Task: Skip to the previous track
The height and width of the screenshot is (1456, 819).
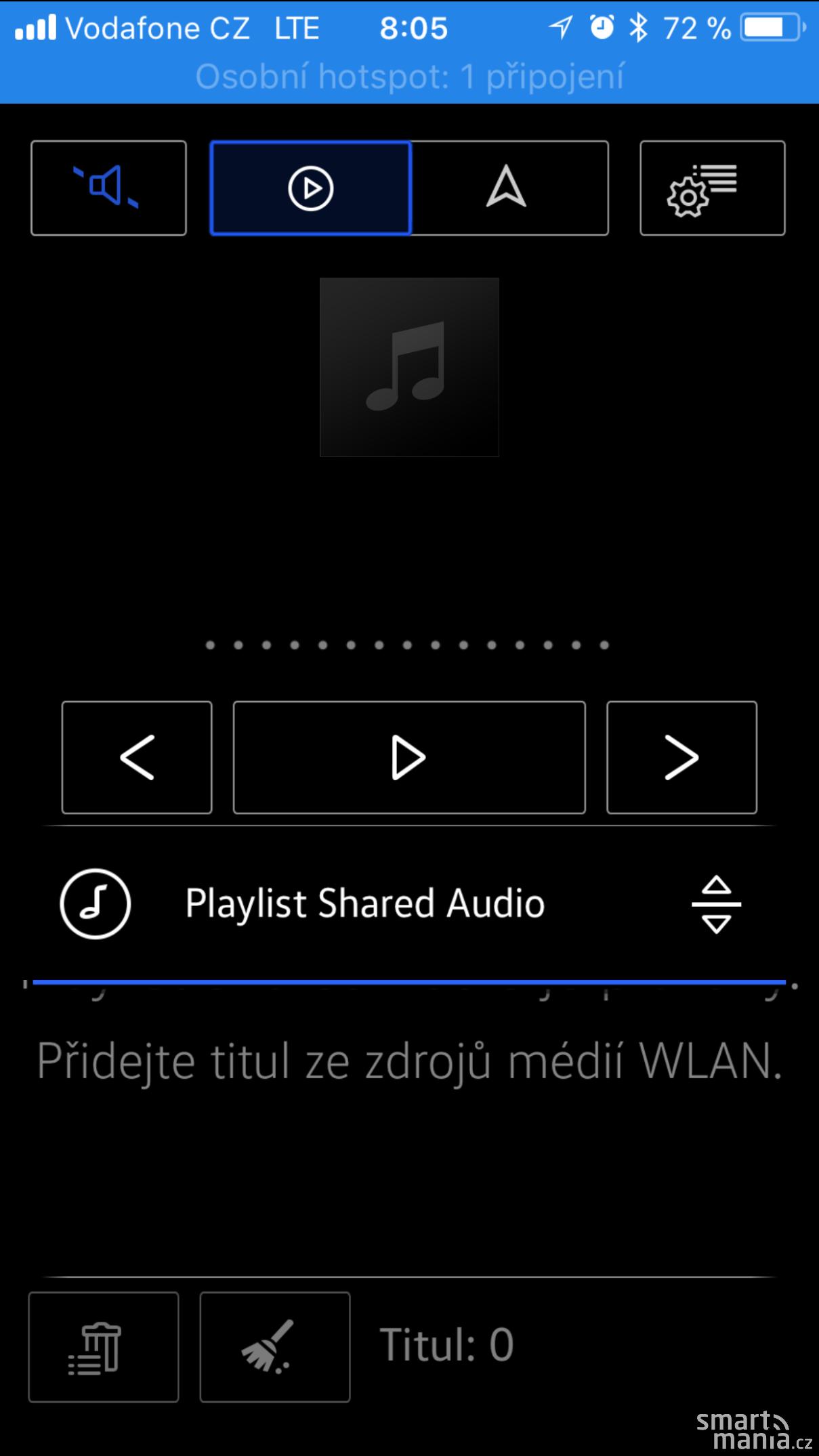Action: point(137,757)
